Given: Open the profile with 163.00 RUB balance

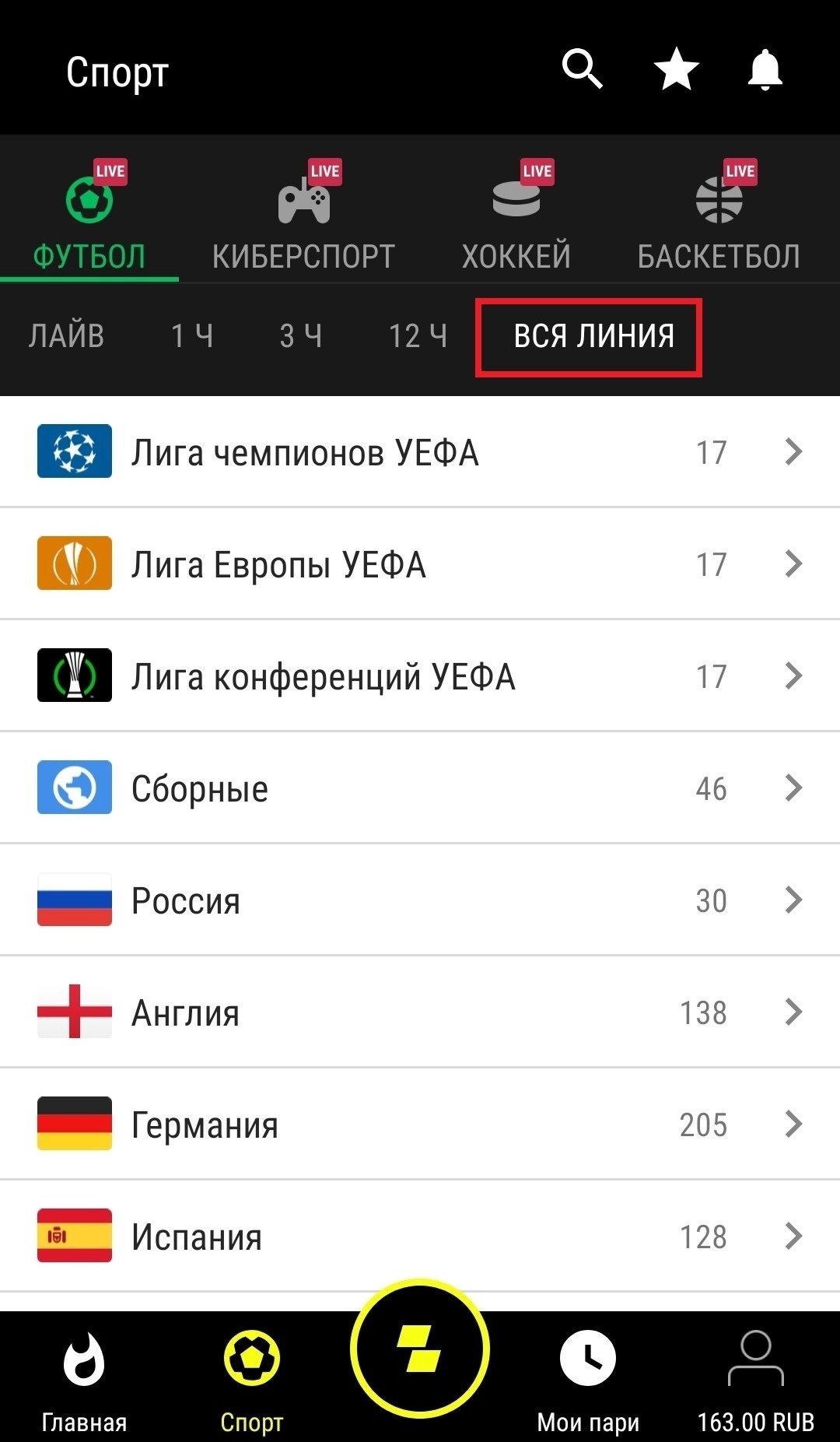Looking at the screenshot, I should pos(755,1379).
